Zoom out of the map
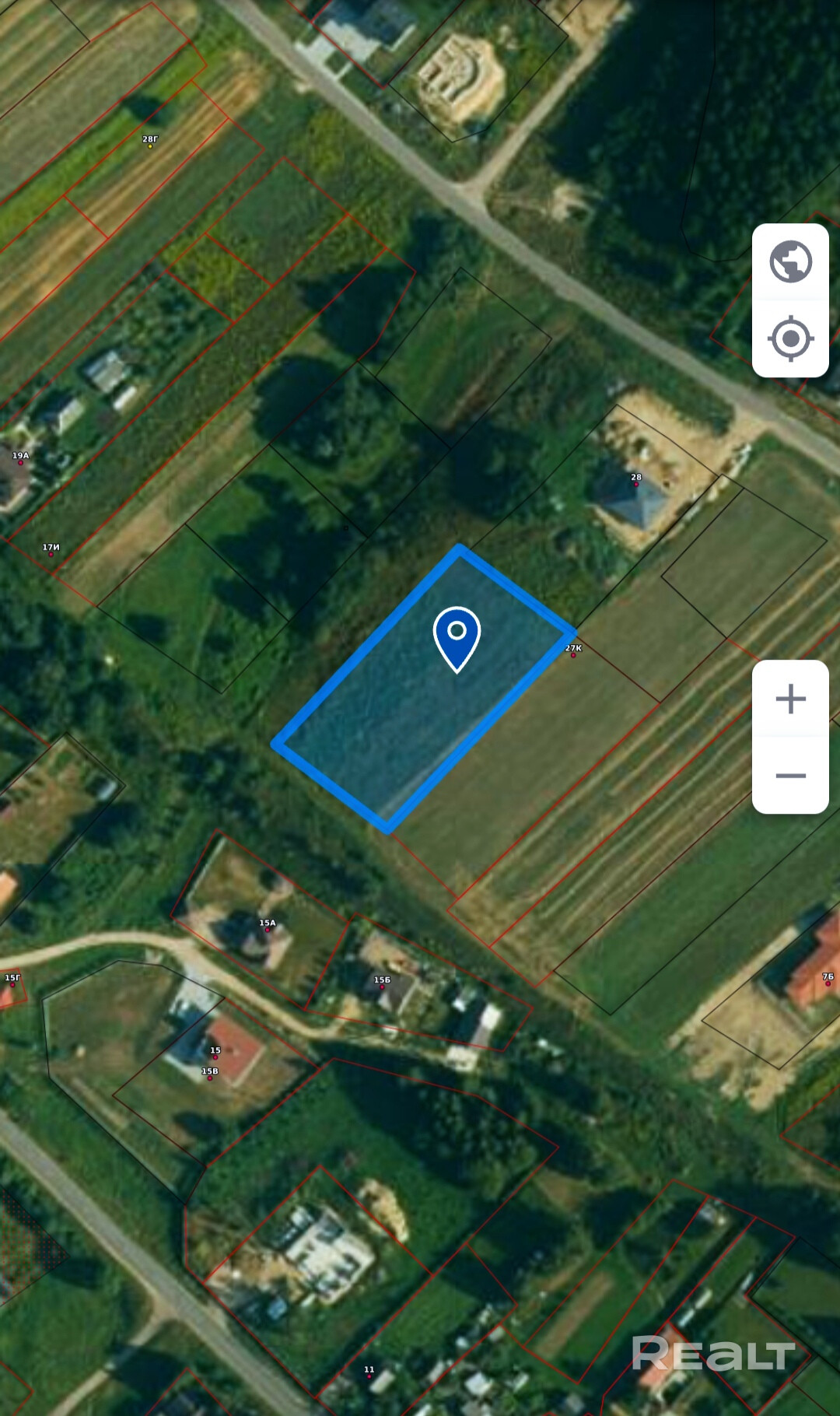 point(790,776)
